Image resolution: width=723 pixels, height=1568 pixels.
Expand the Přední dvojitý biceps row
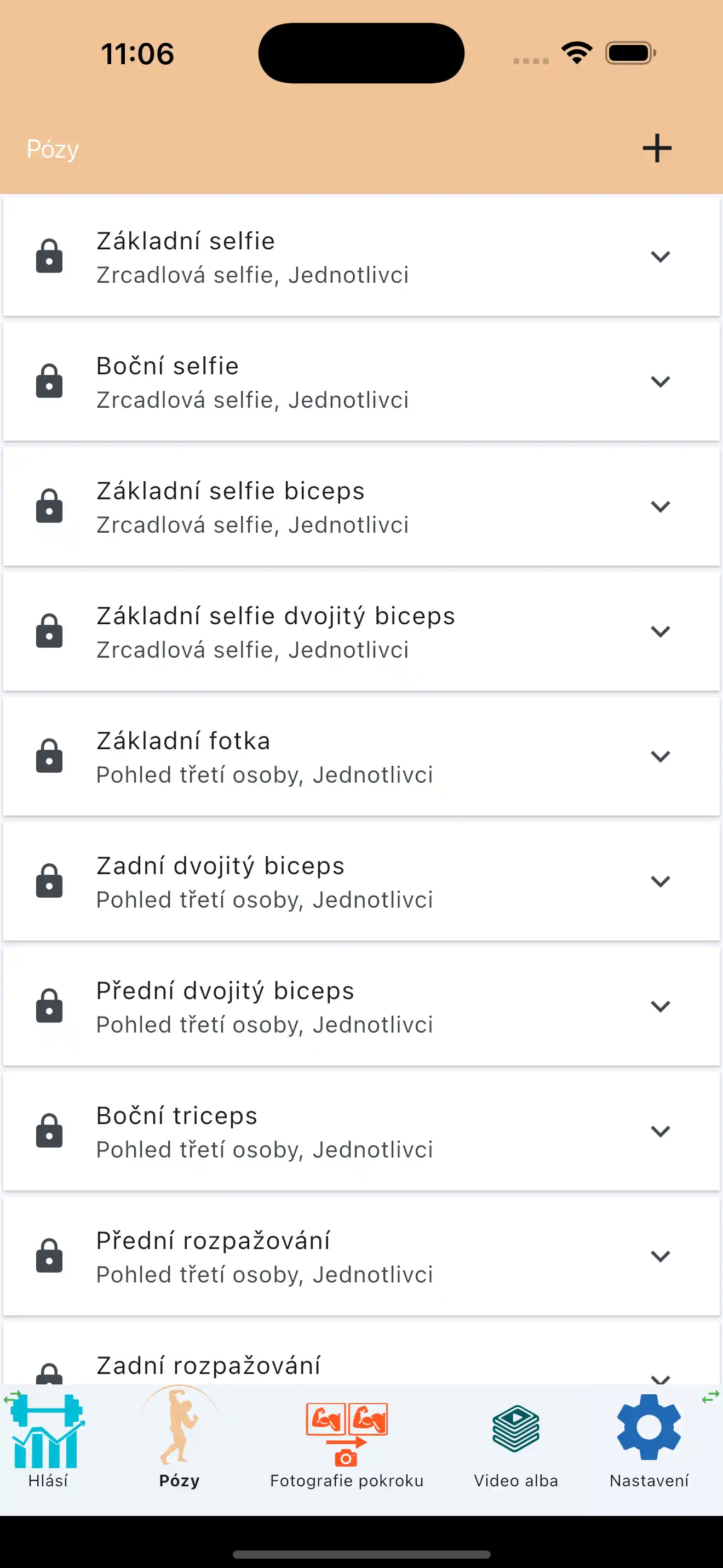[661, 1006]
